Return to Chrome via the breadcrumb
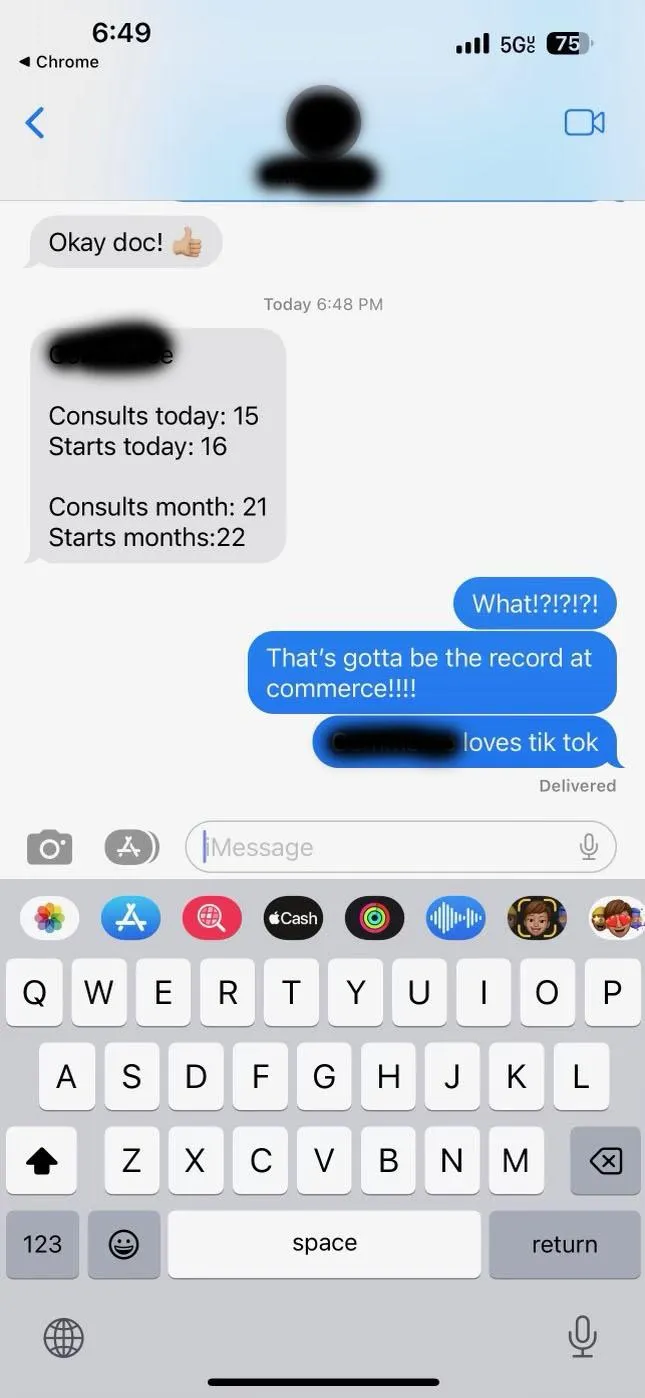The image size is (645, 1398). click(x=59, y=62)
